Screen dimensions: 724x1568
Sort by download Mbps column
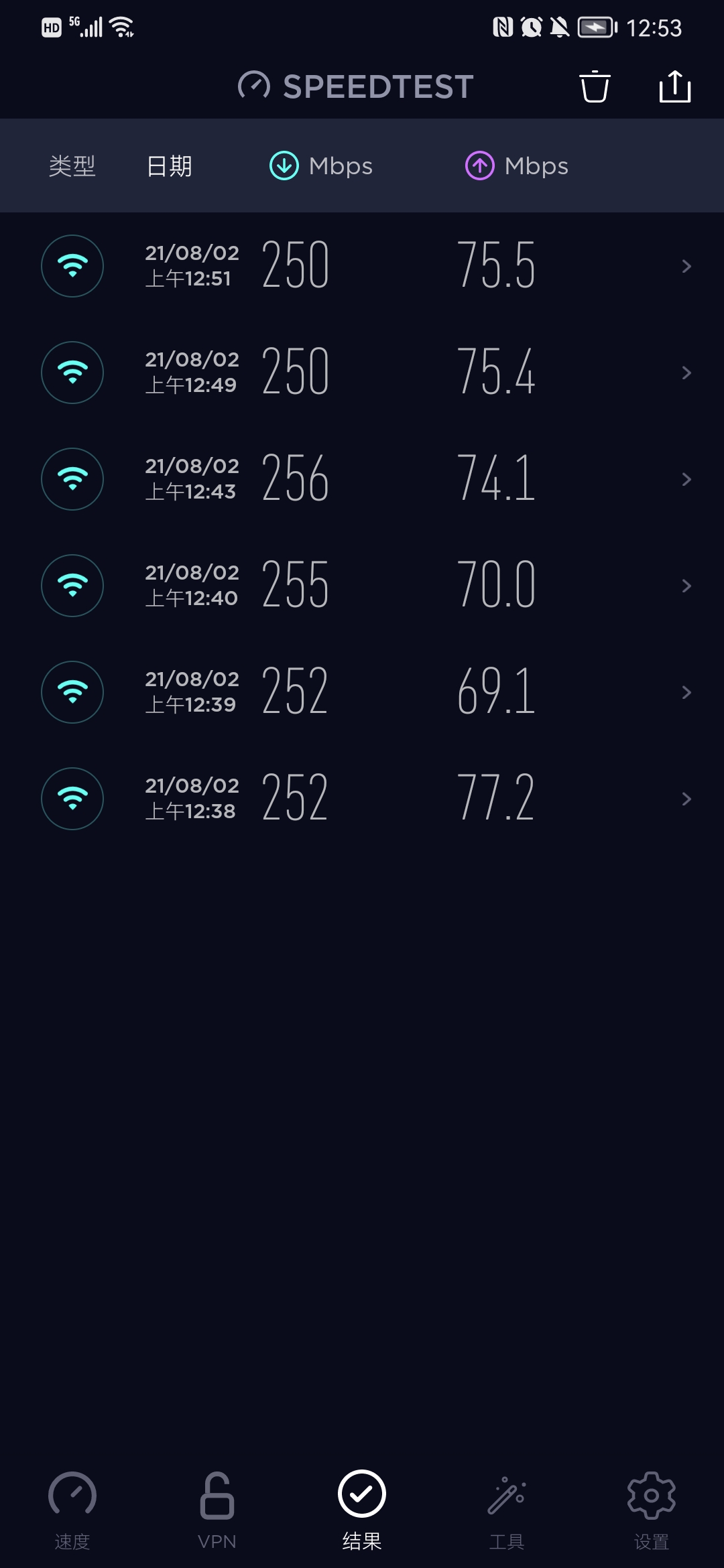pyautogui.click(x=320, y=166)
